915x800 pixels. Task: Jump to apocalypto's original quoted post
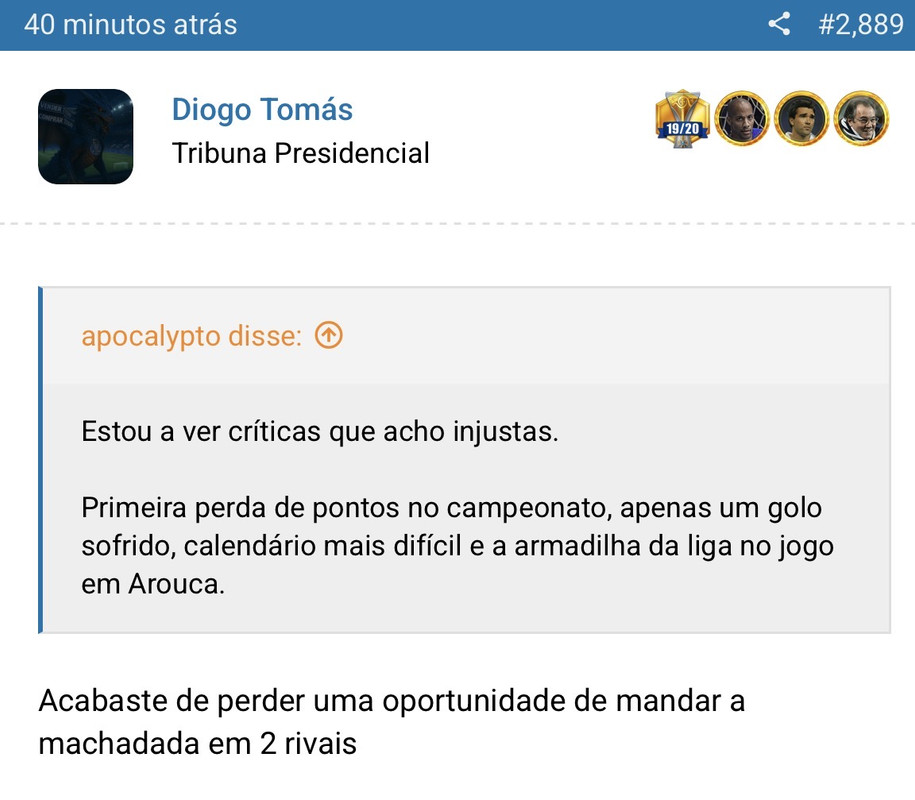coord(328,336)
